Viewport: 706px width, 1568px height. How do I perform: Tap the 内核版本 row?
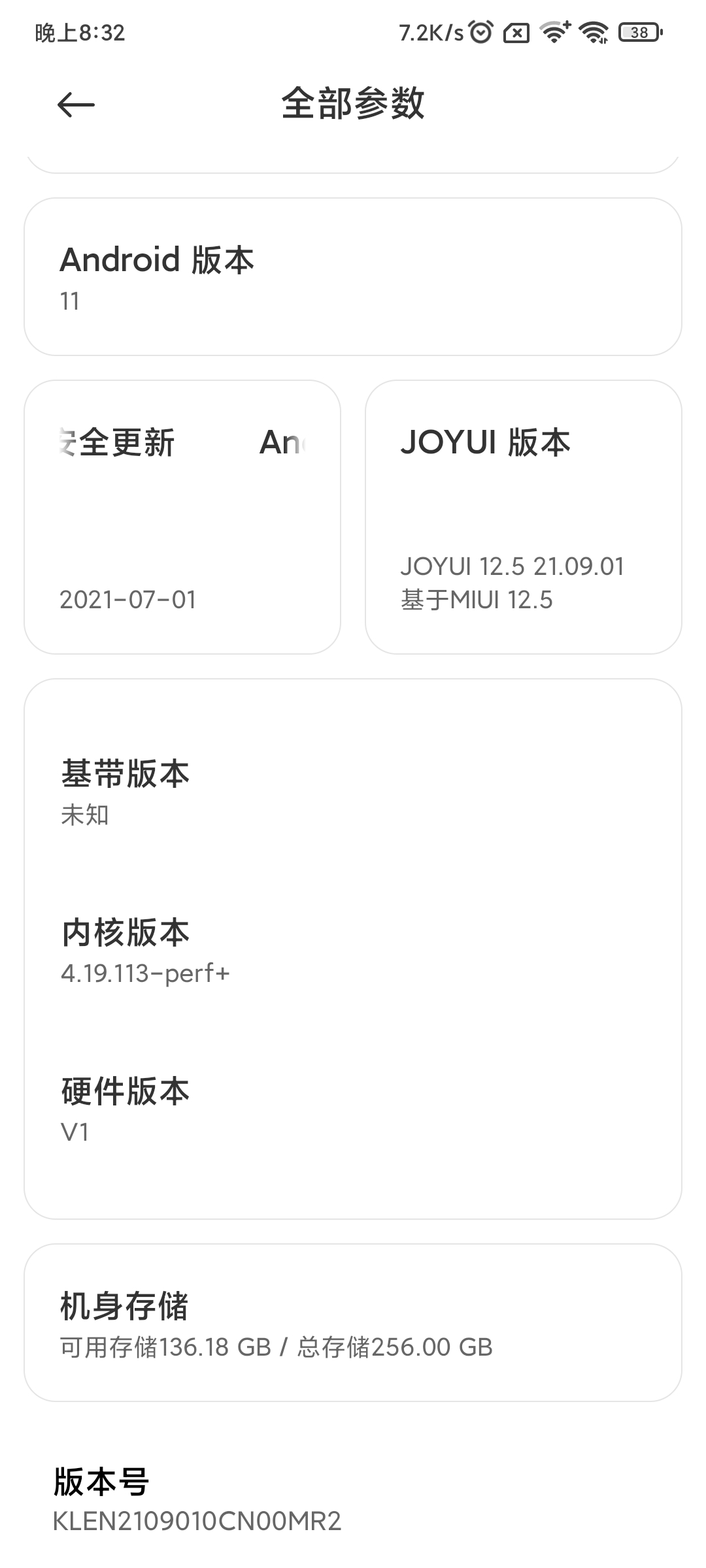point(353,949)
